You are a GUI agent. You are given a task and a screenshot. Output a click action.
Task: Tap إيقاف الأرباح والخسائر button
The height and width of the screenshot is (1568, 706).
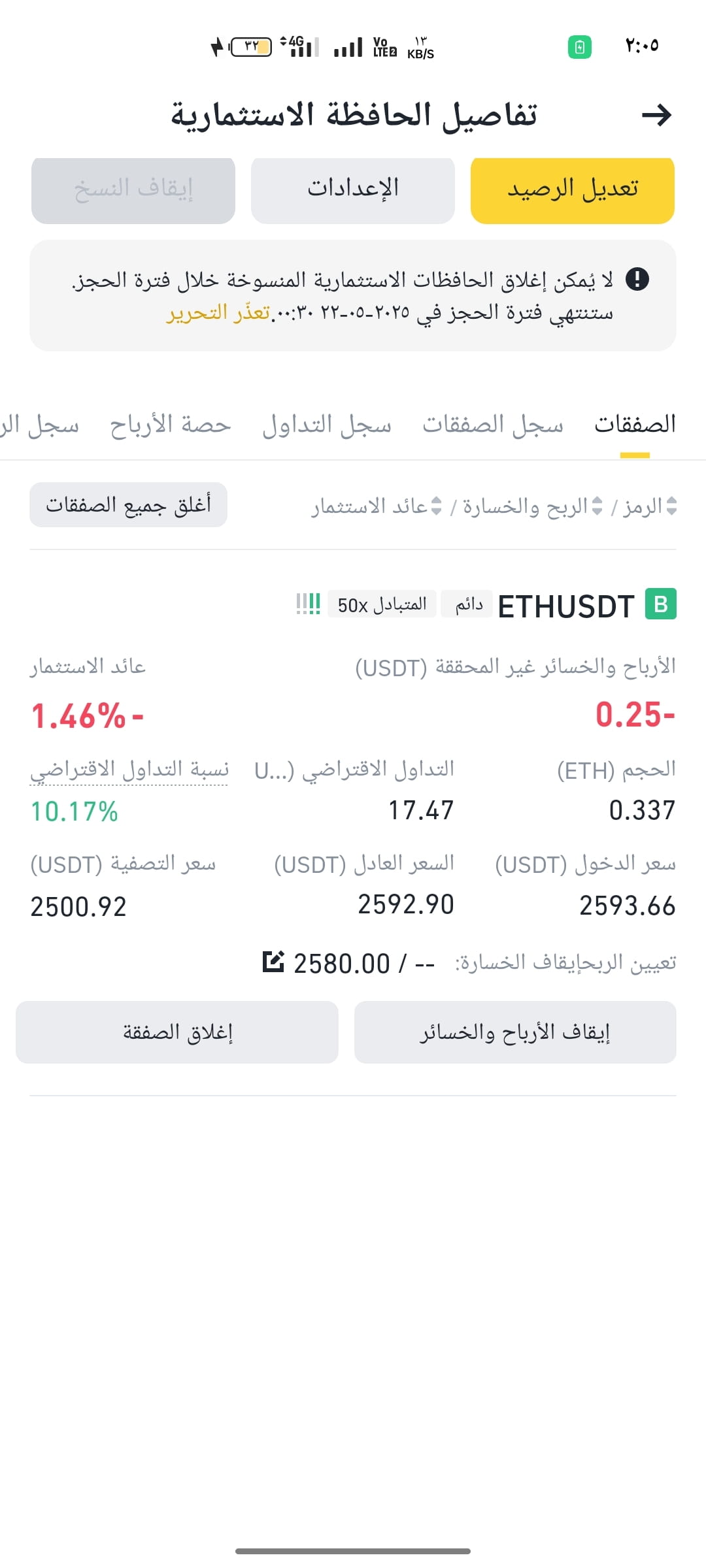coord(515,1032)
